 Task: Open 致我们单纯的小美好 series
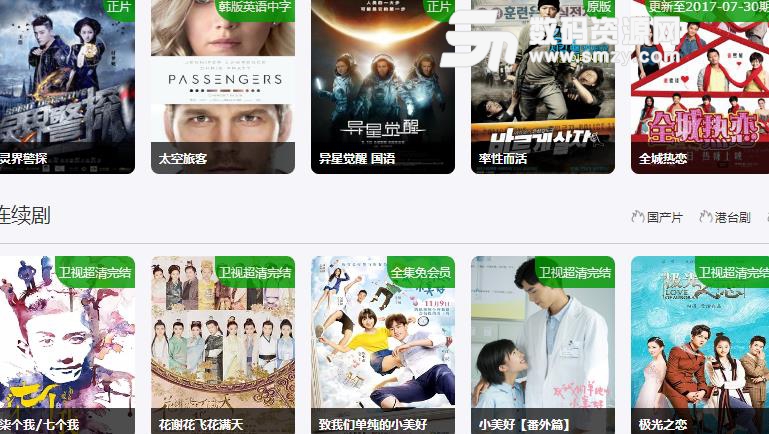(x=382, y=345)
